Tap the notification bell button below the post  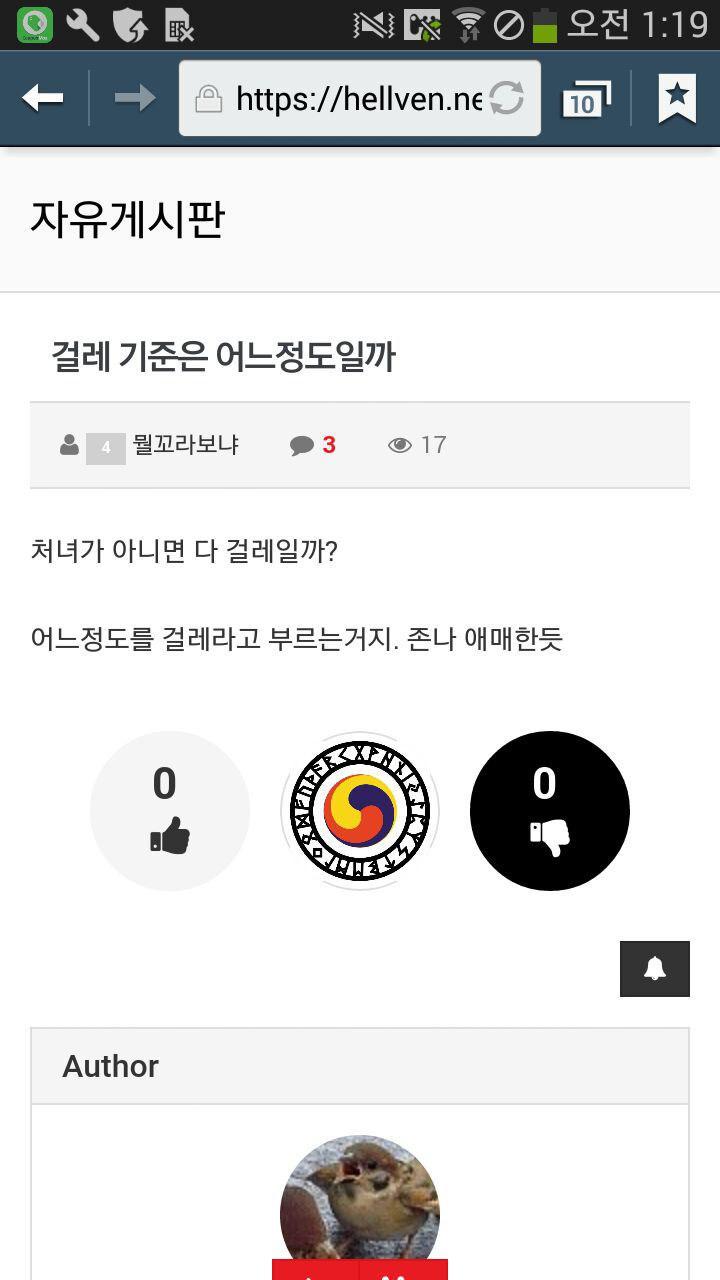point(655,969)
